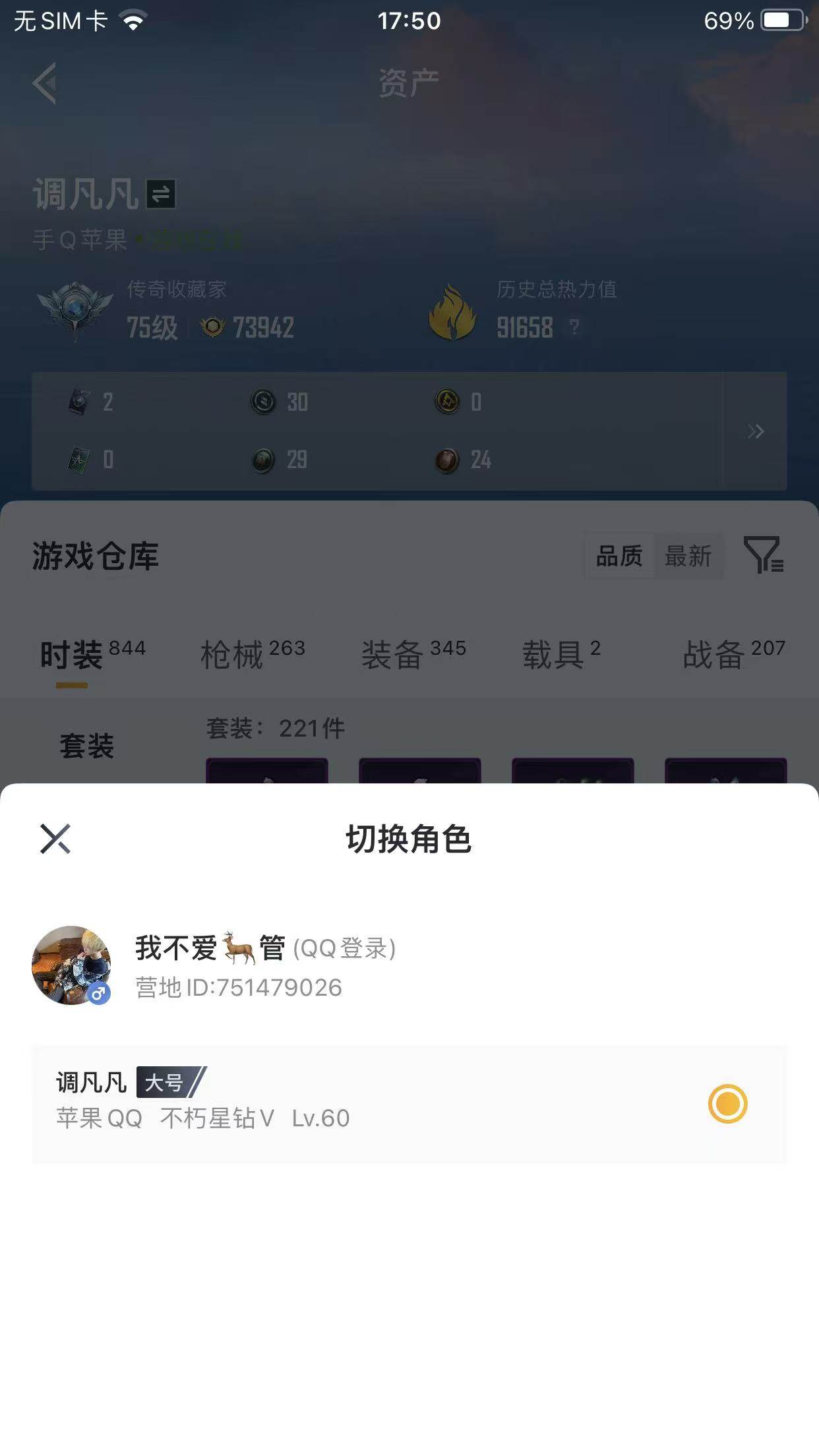
Task: Click the 传奇收藏家 collector badge icon
Action: click(77, 311)
